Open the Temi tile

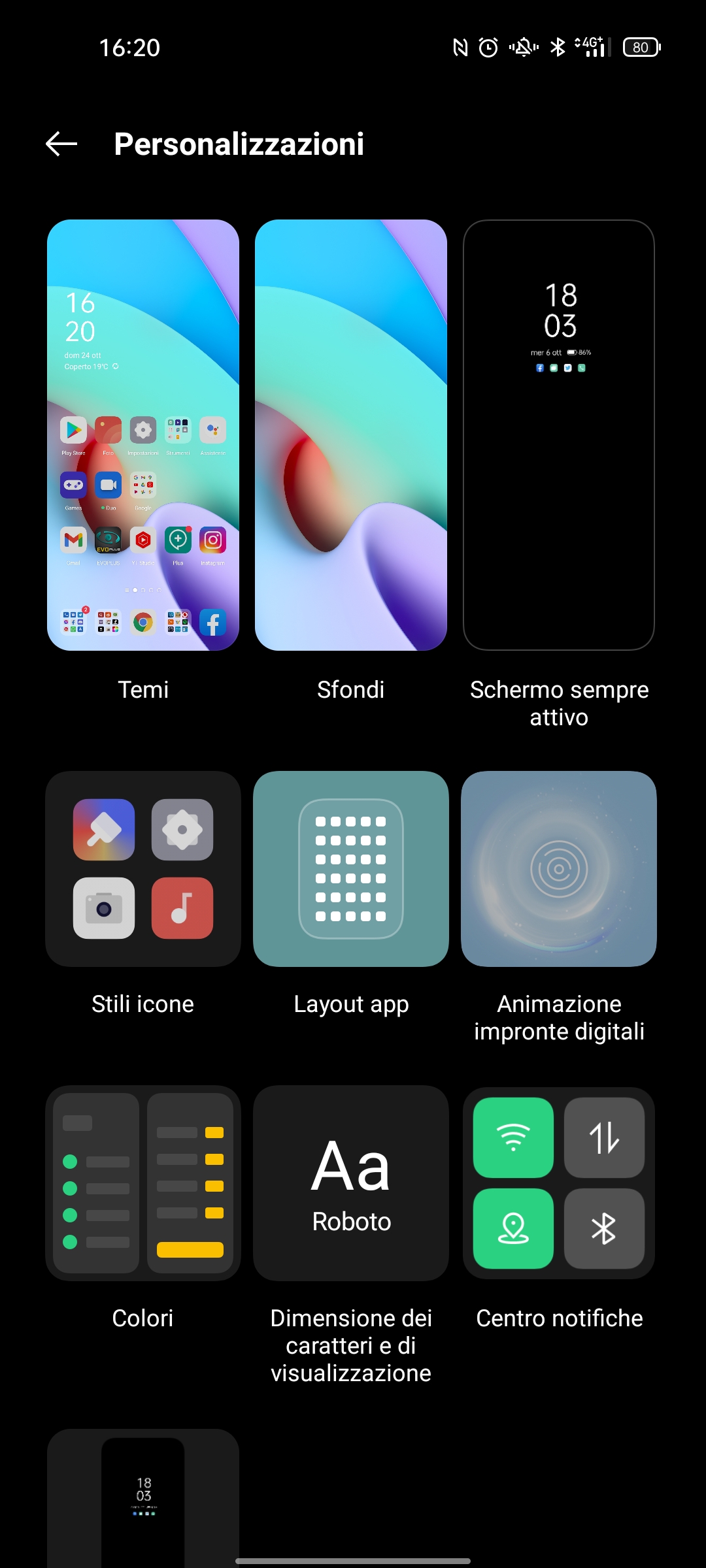(x=143, y=435)
